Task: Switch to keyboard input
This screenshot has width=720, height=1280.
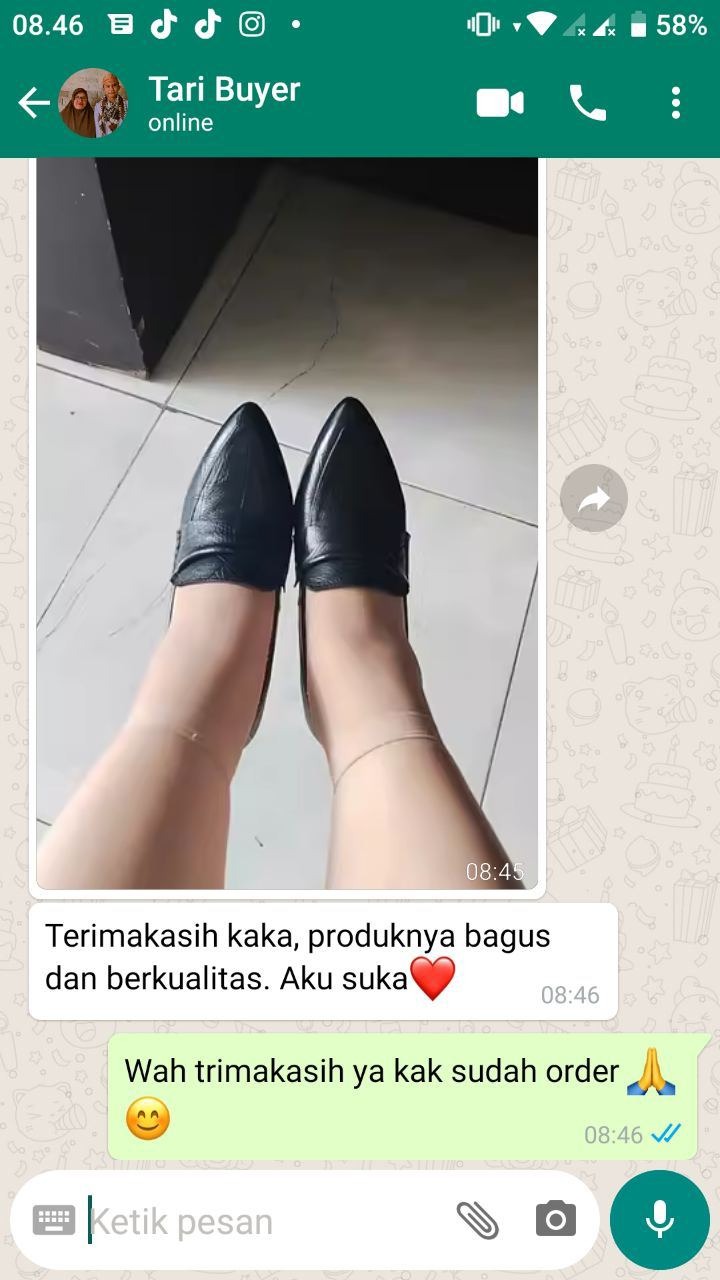Action: (54, 1220)
